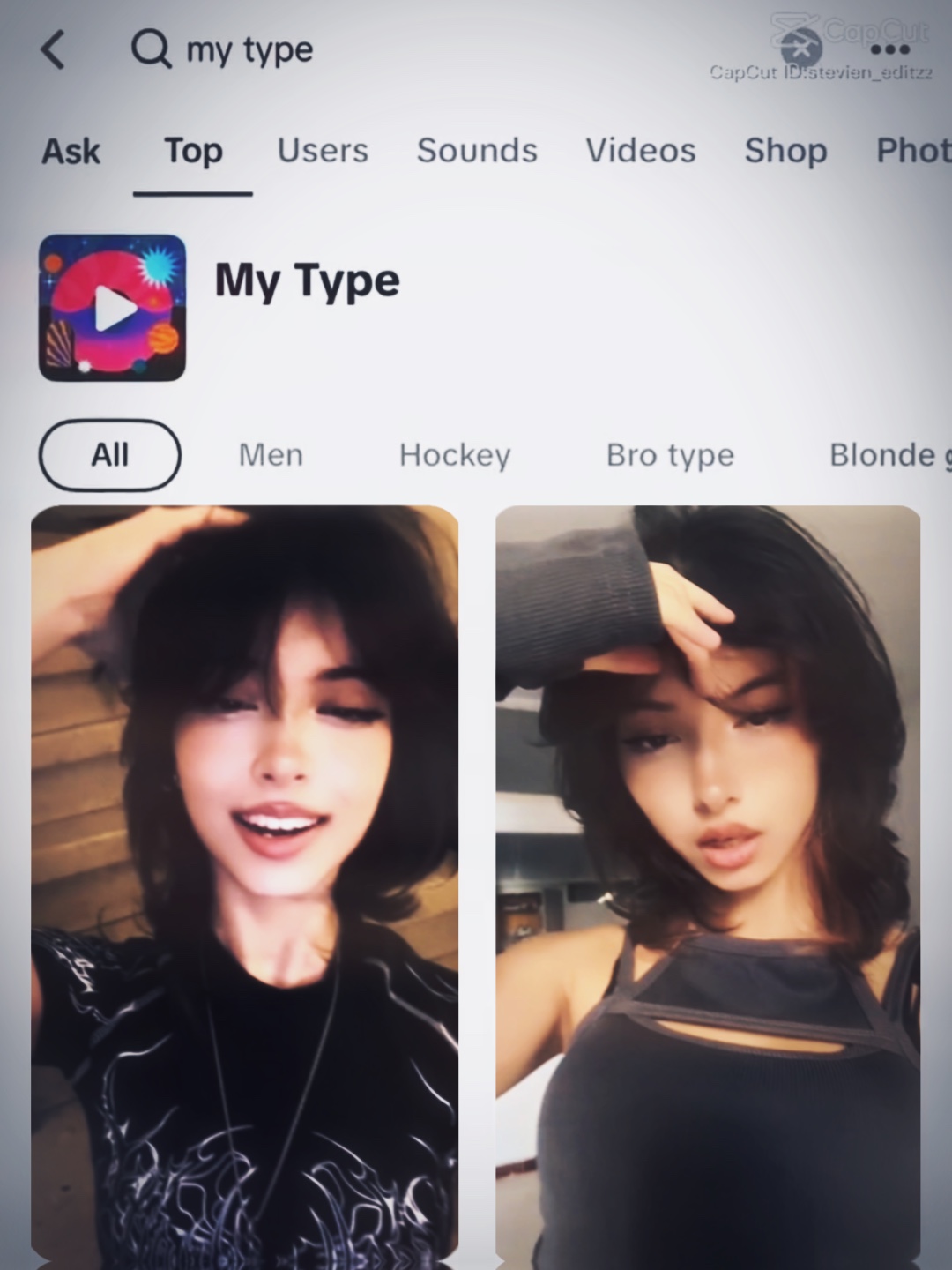Edit the 'my type' search query
The image size is (952, 1270).
click(249, 50)
